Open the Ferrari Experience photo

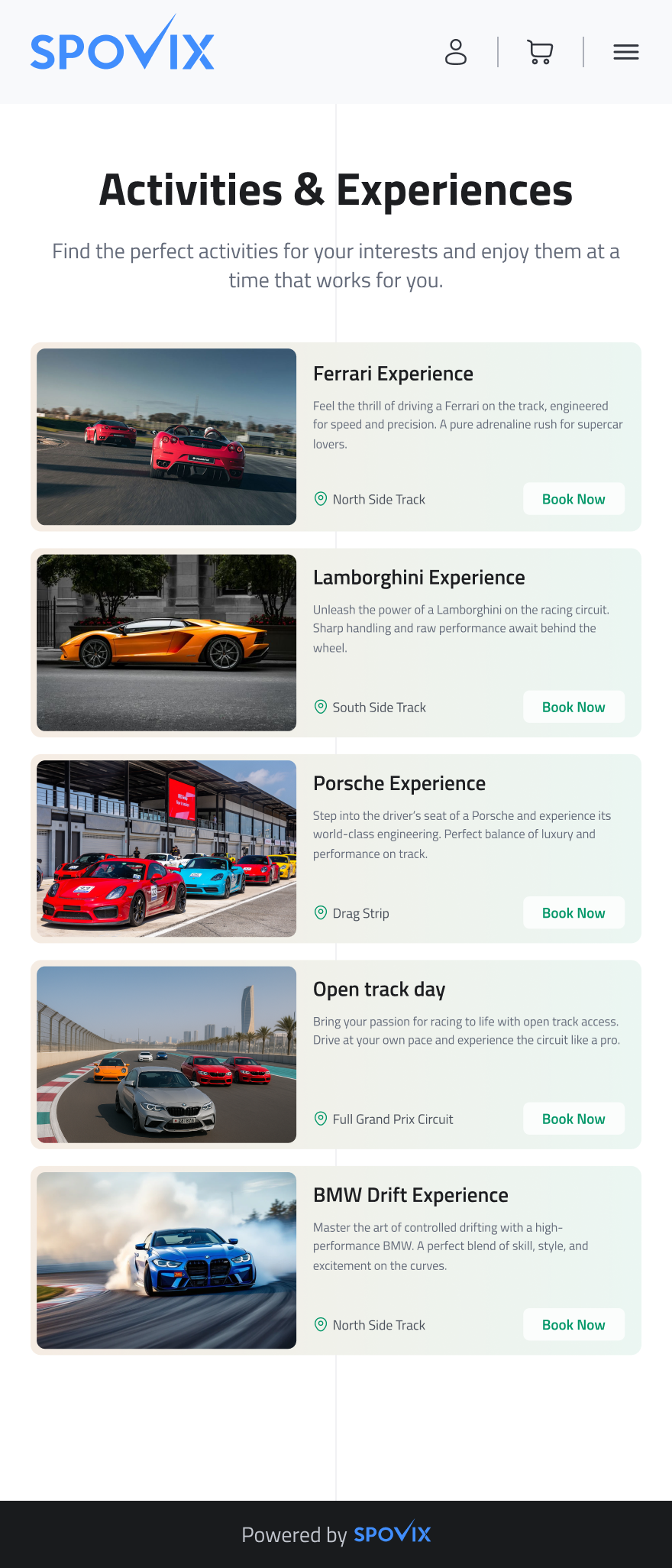(x=166, y=437)
